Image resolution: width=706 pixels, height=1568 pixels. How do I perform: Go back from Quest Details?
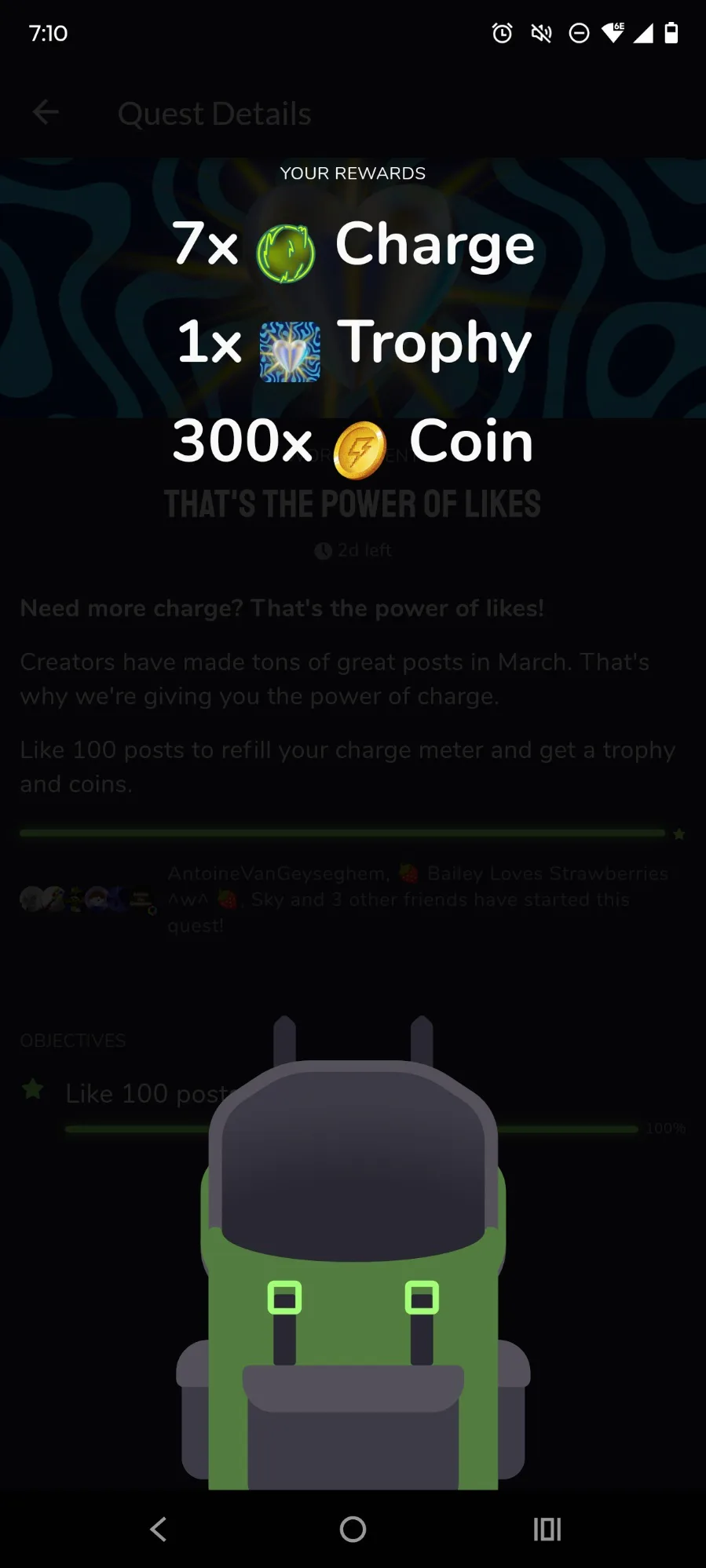pyautogui.click(x=46, y=113)
